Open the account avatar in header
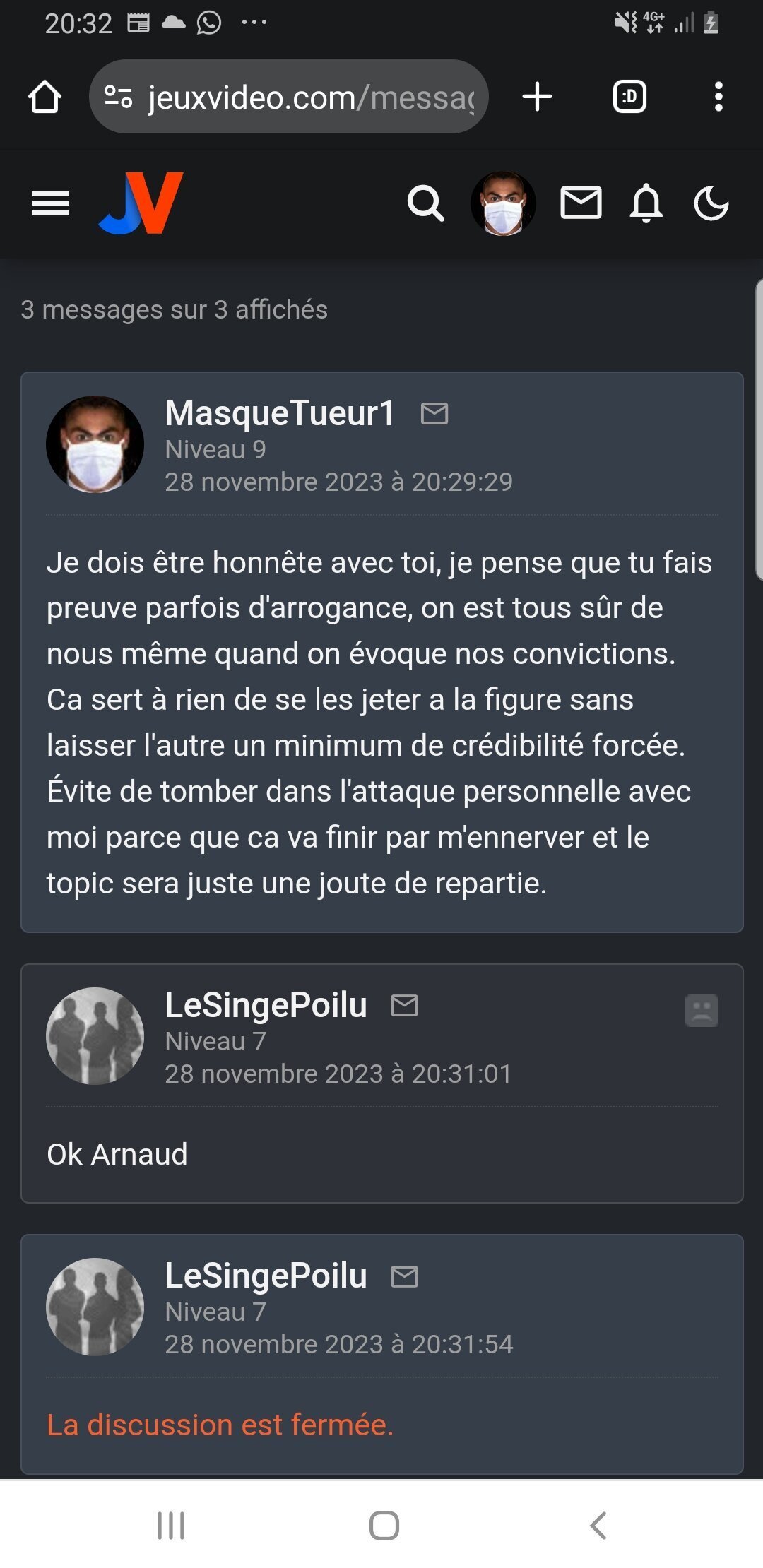Image resolution: width=763 pixels, height=1568 pixels. pyautogui.click(x=503, y=203)
